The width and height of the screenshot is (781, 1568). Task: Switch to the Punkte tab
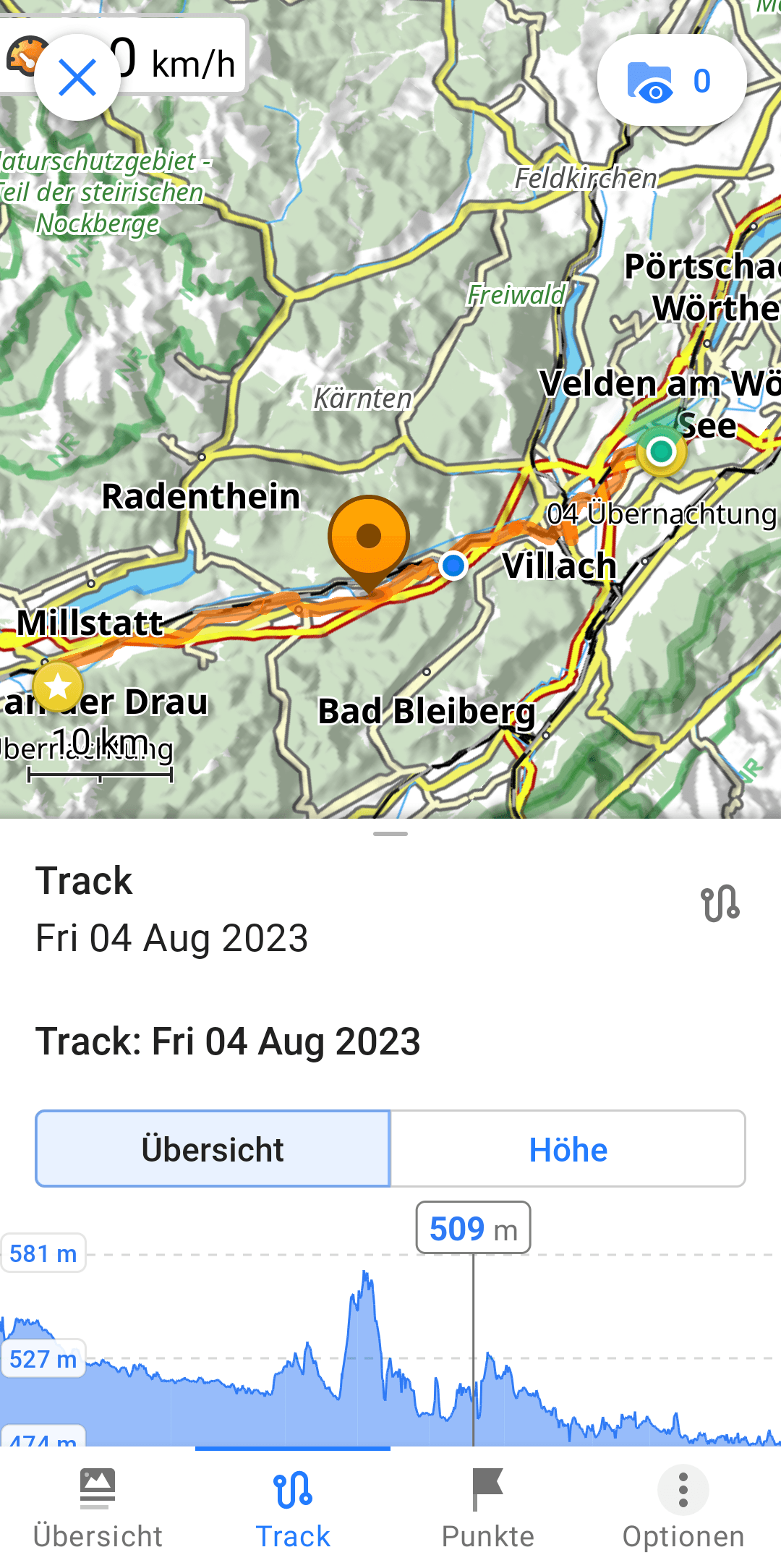tap(488, 1508)
